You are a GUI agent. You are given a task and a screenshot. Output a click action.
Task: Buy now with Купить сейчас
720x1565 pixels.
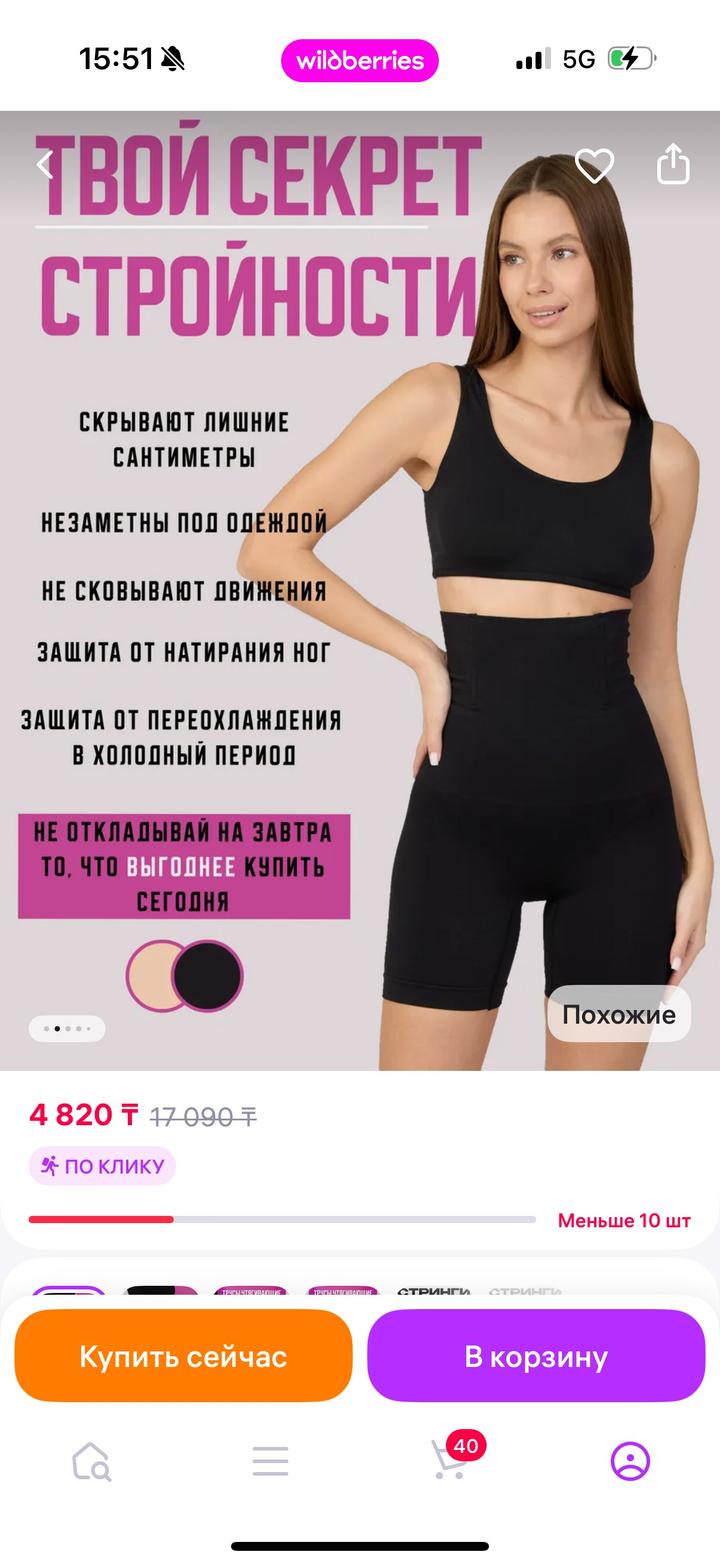point(183,1356)
